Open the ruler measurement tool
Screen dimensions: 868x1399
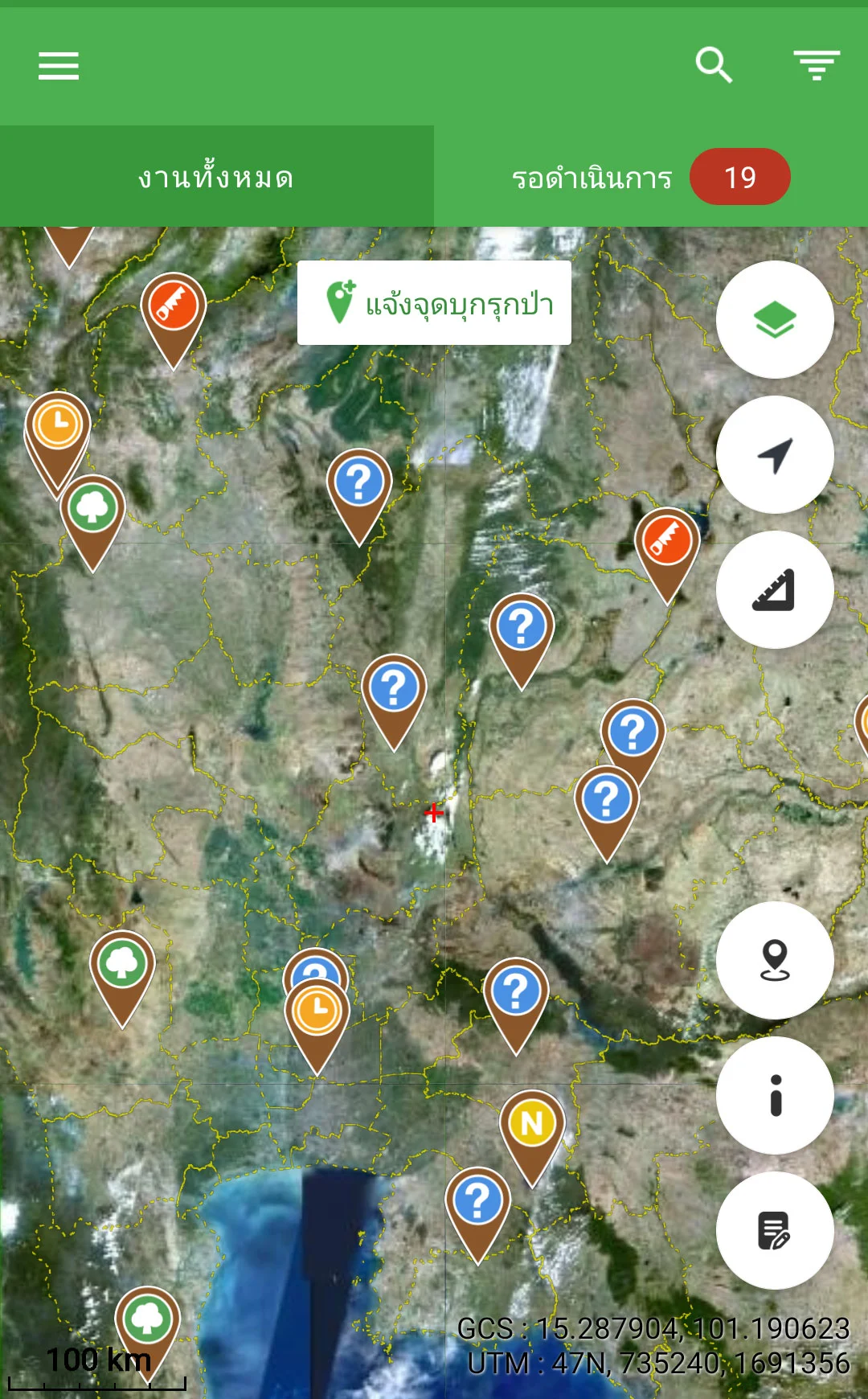[775, 590]
